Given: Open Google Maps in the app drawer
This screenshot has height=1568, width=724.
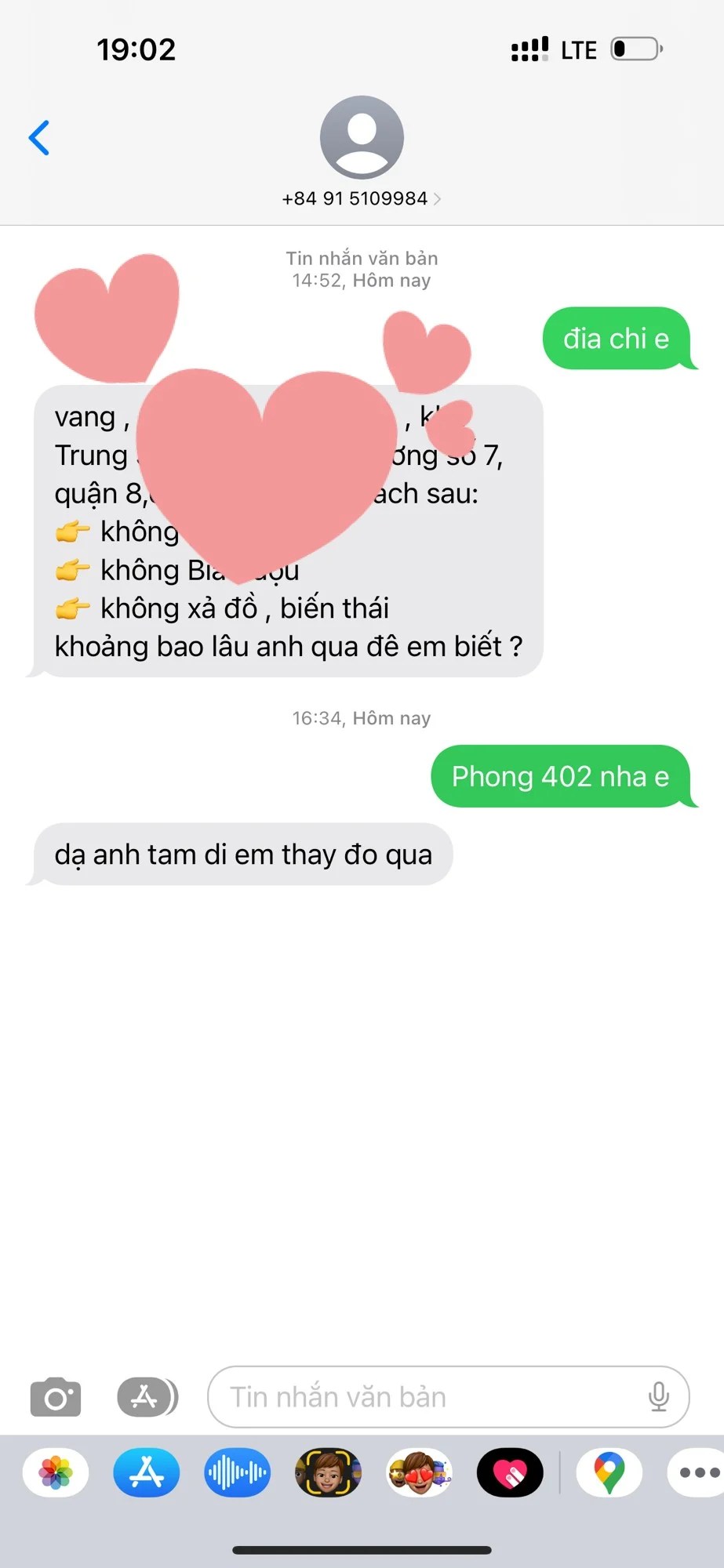Looking at the screenshot, I should pos(609,1472).
